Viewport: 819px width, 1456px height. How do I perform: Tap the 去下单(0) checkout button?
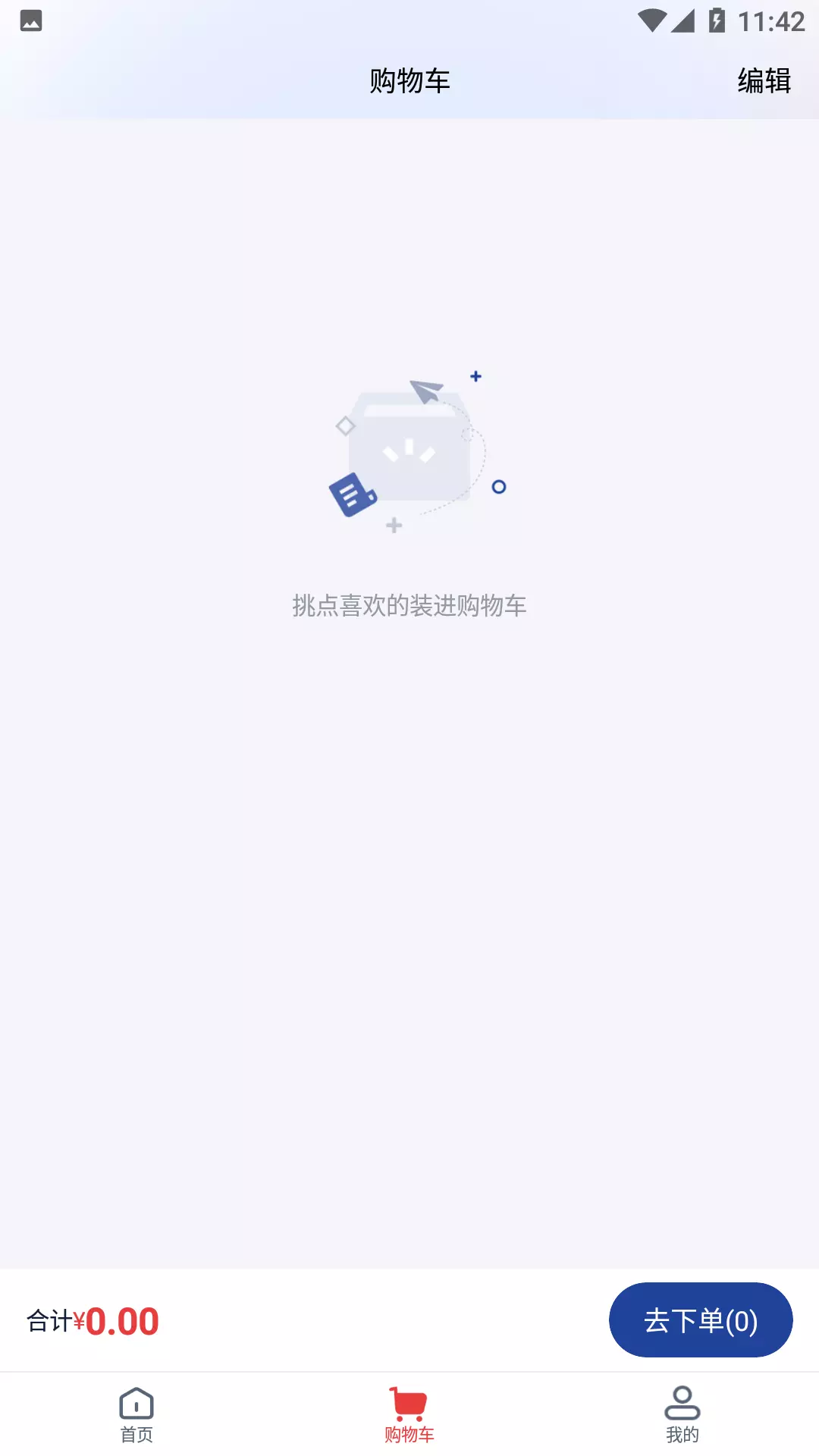click(x=701, y=1320)
